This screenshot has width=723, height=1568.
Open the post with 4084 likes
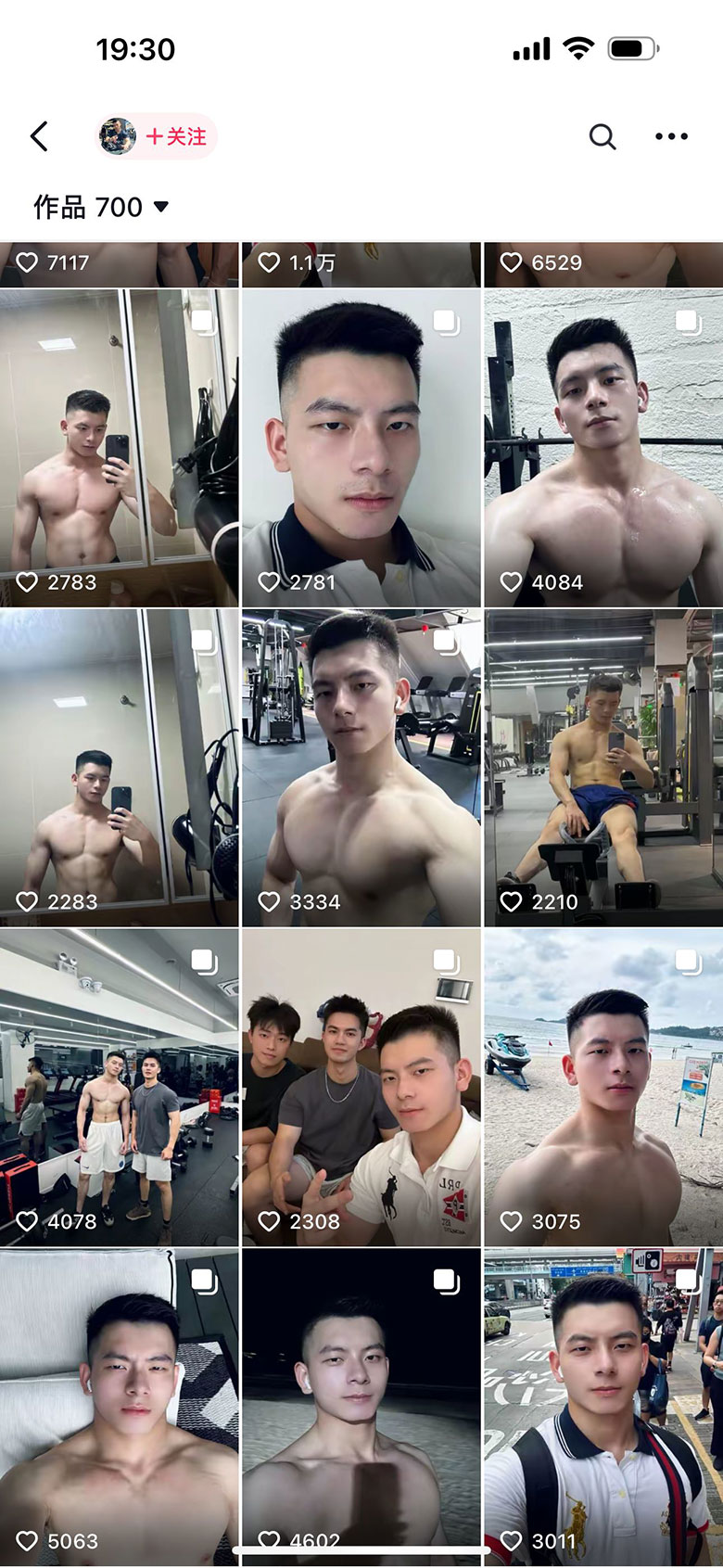603,447
